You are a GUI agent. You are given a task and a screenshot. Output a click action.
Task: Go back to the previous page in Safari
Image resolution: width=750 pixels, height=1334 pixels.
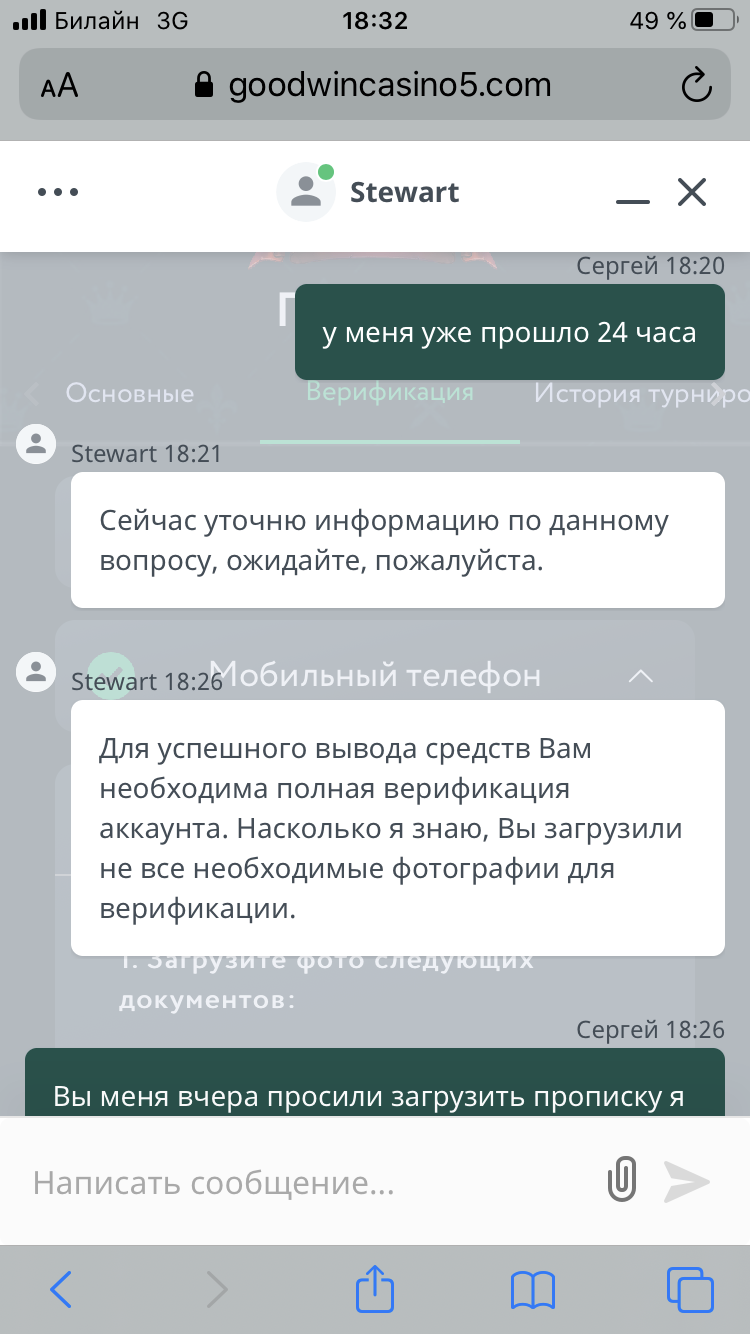(x=60, y=1289)
